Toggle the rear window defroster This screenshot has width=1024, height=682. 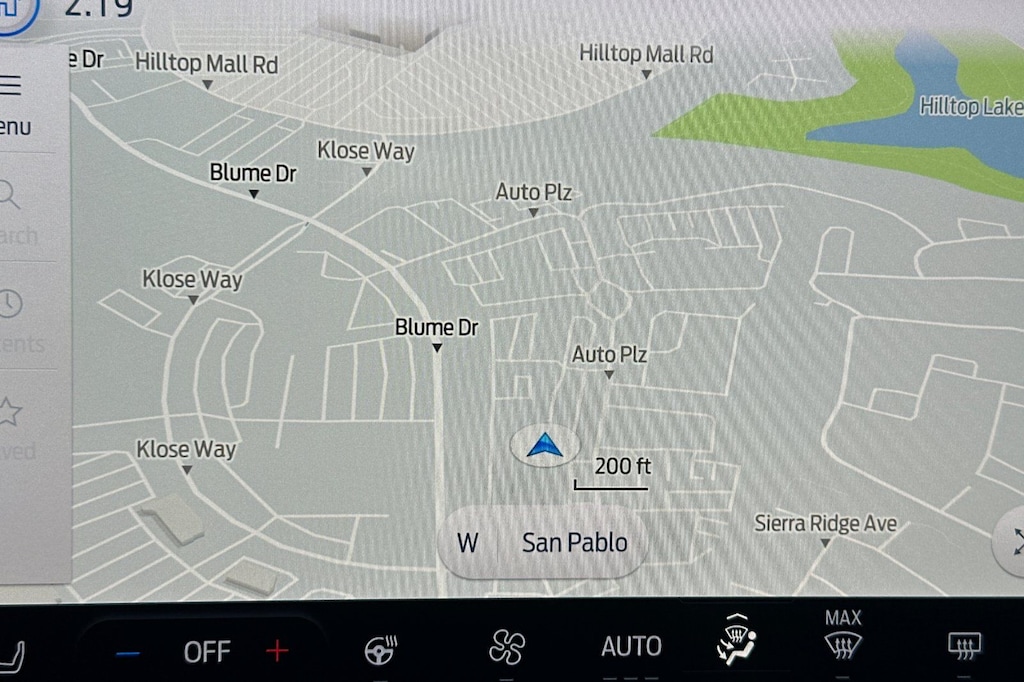click(965, 646)
